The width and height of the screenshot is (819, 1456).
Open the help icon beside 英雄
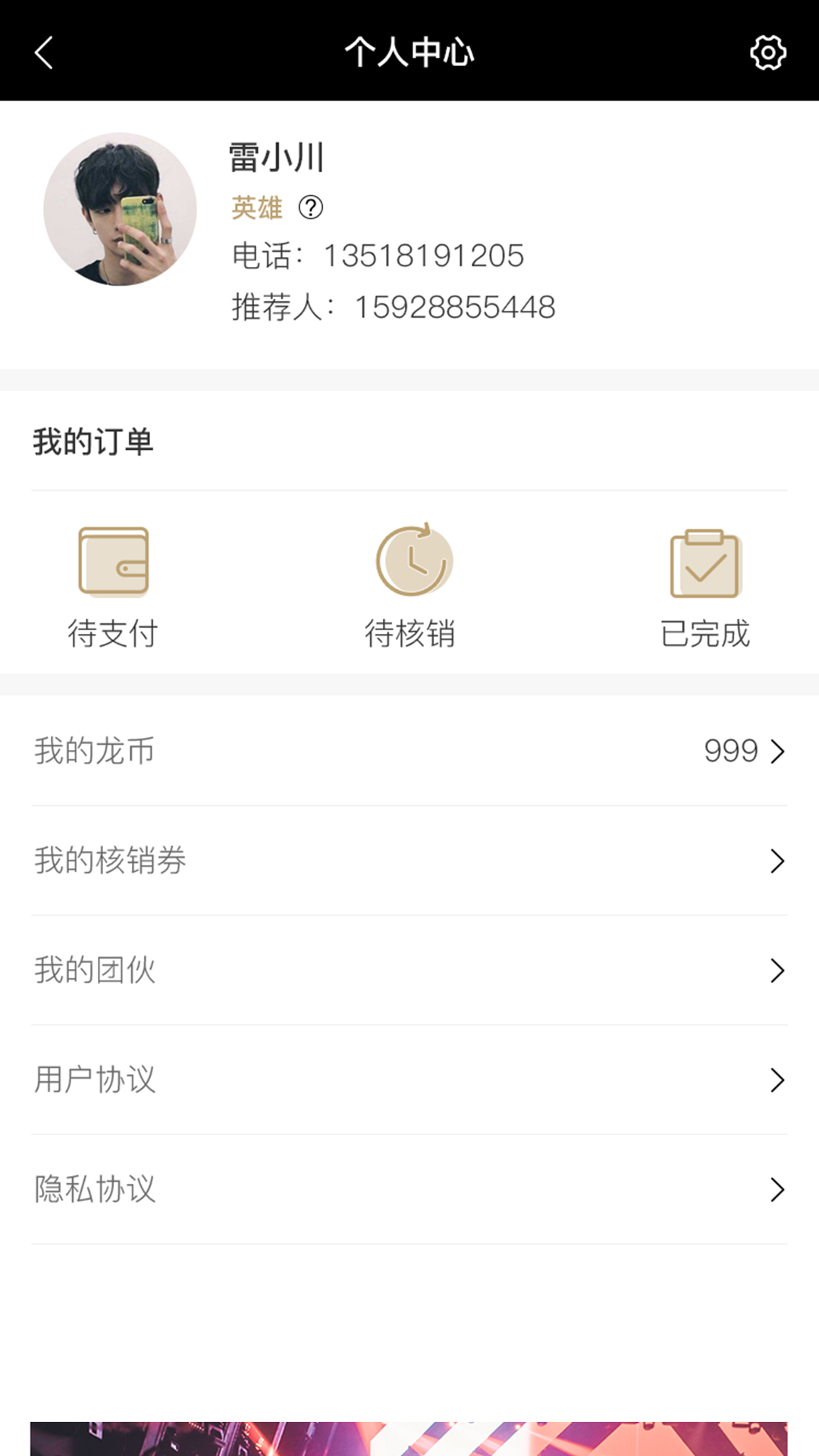pos(311,207)
